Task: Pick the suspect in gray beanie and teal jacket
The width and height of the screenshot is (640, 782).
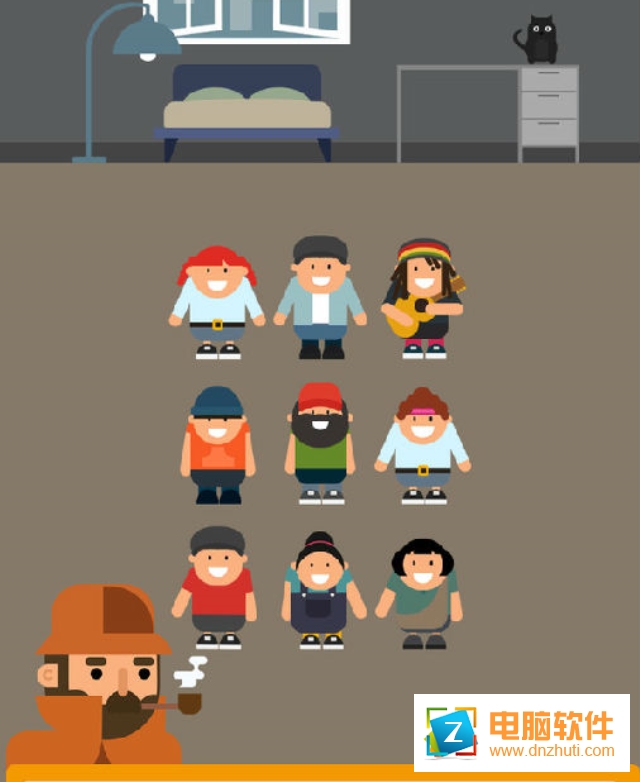Action: coord(321,298)
